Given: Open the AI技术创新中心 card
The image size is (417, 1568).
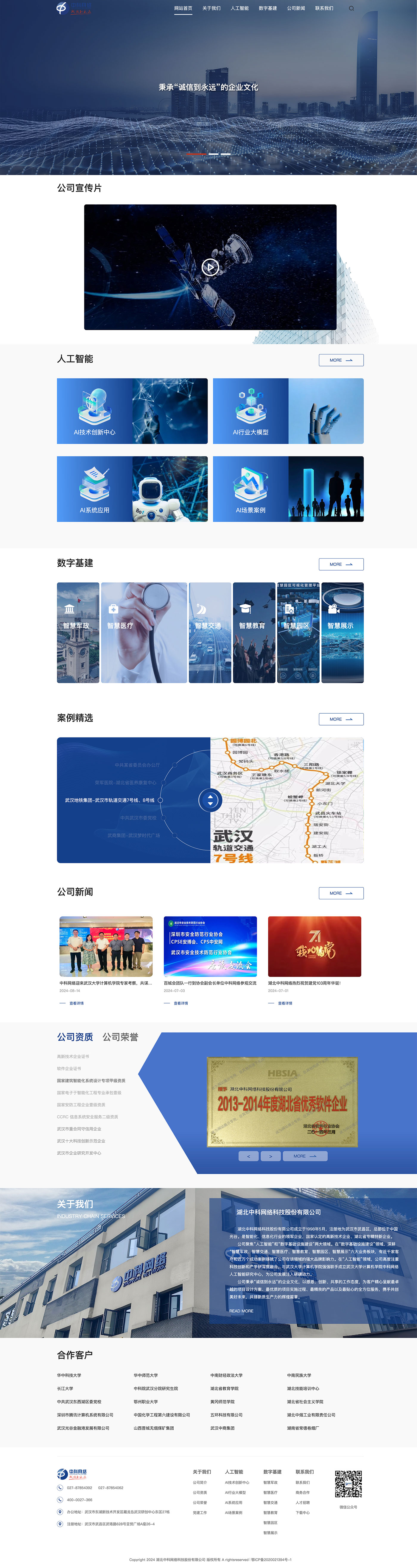Looking at the screenshot, I should 132,411.
